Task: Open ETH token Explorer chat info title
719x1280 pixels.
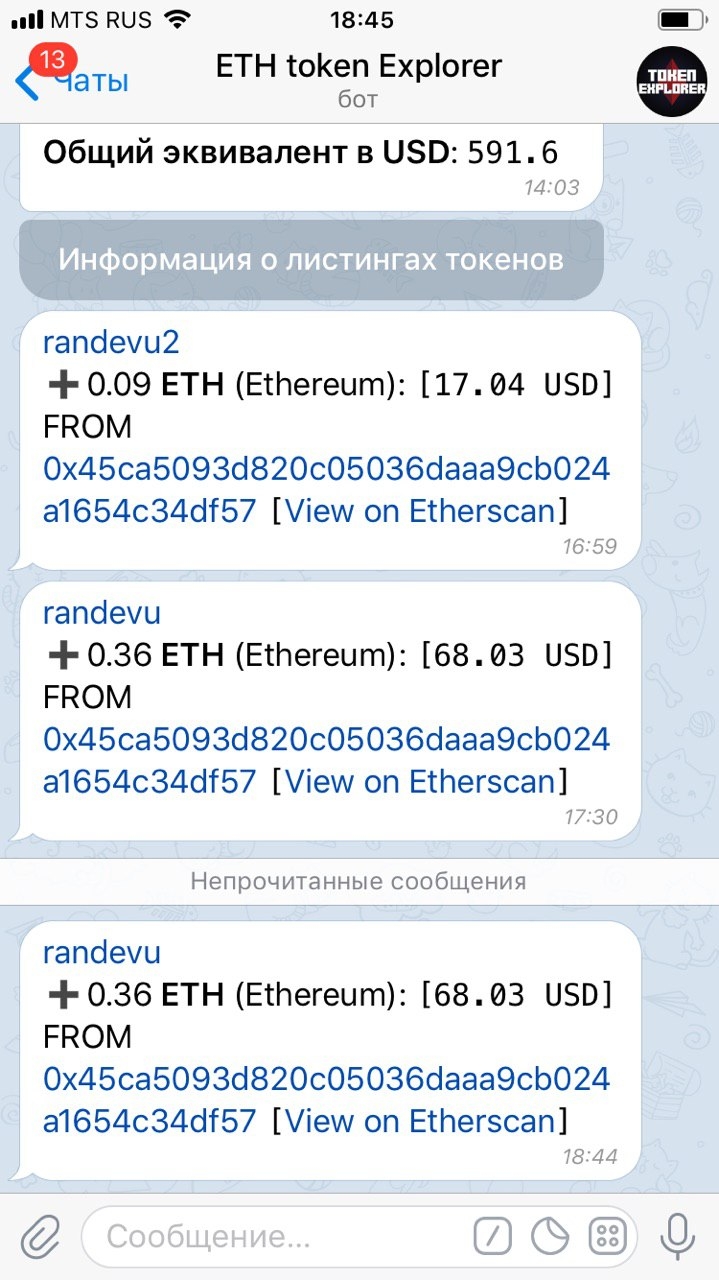Action: tap(358, 67)
